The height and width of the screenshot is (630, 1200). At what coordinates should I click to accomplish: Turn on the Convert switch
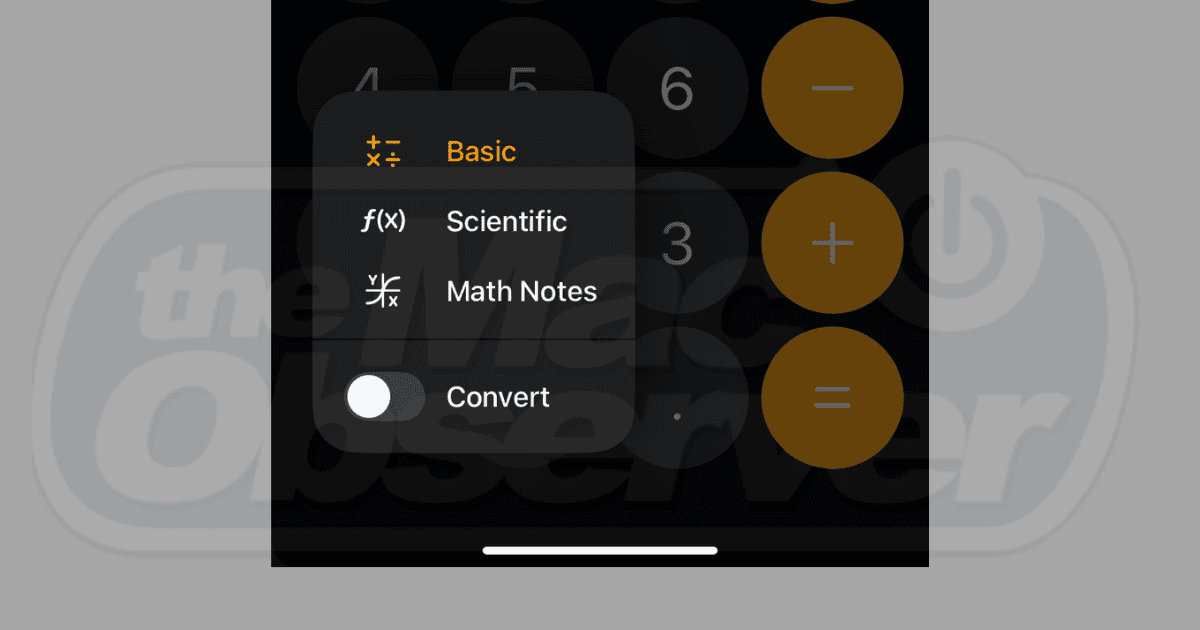tap(385, 397)
